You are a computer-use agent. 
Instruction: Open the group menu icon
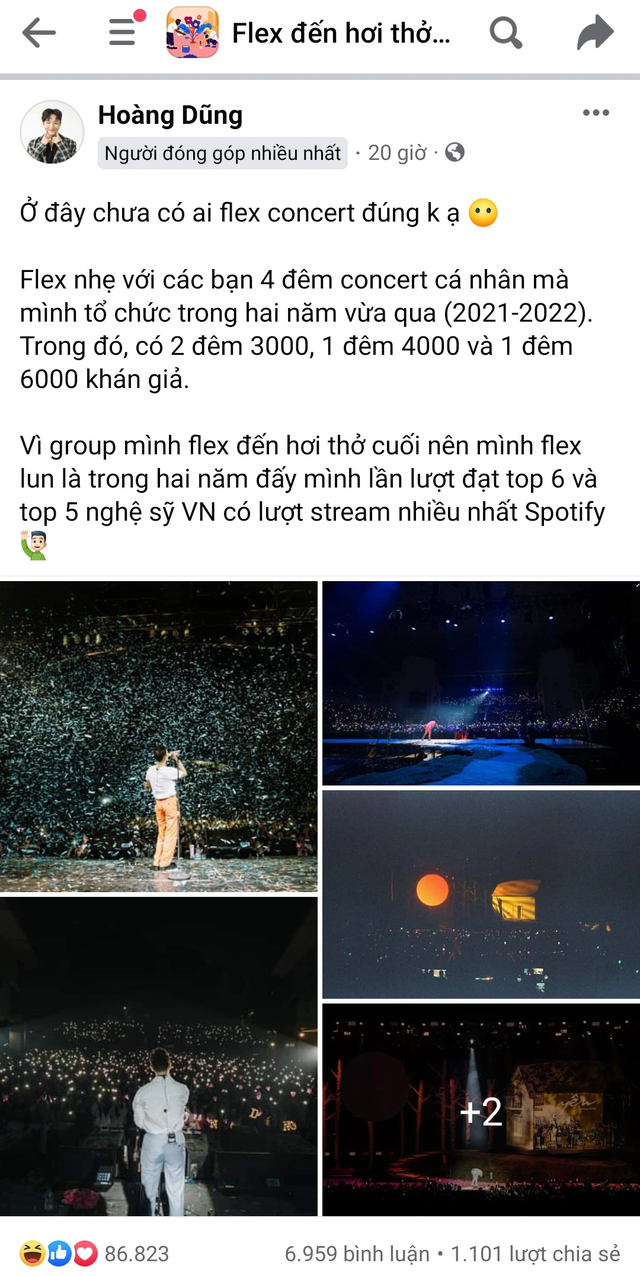[123, 32]
